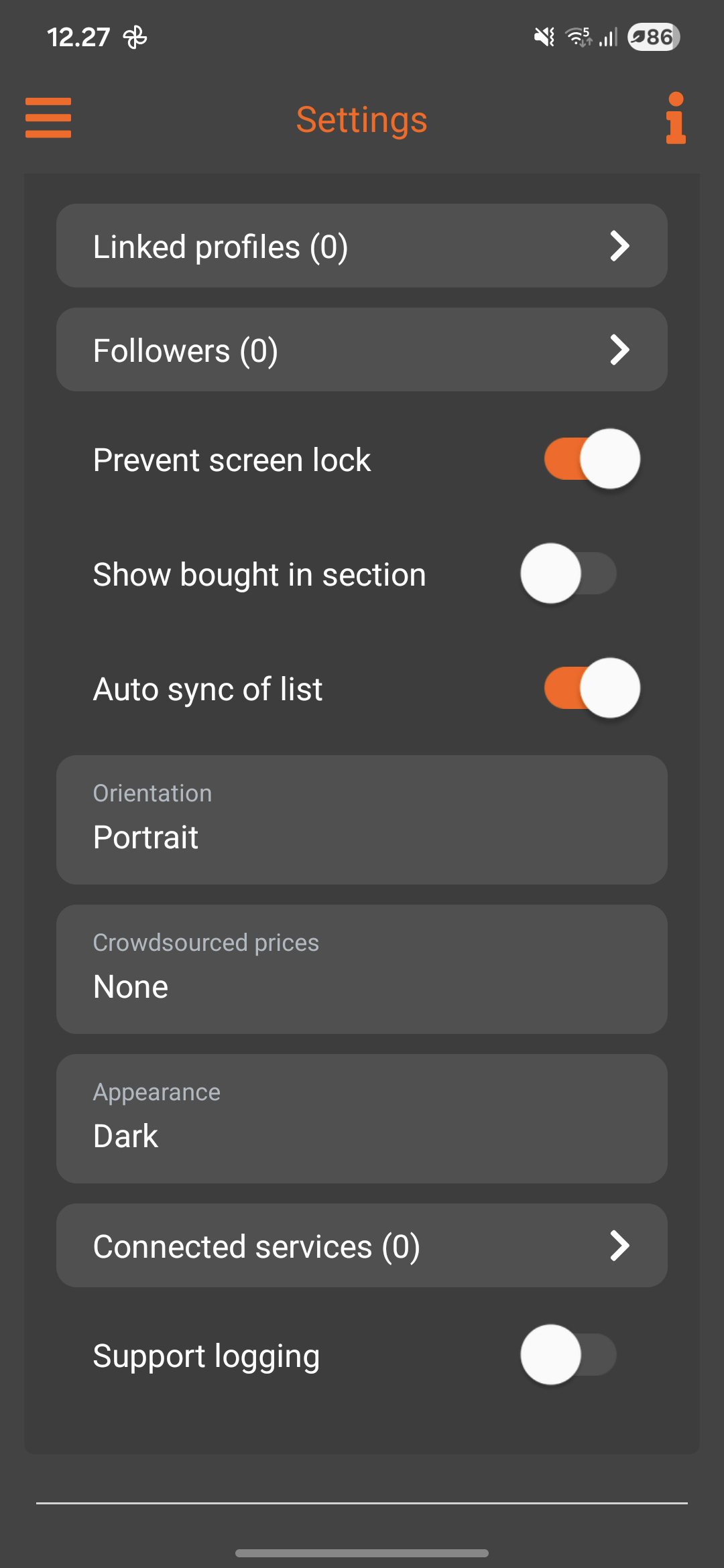The image size is (724, 1568).
Task: Open the hamburger drawer menu
Action: click(x=48, y=118)
